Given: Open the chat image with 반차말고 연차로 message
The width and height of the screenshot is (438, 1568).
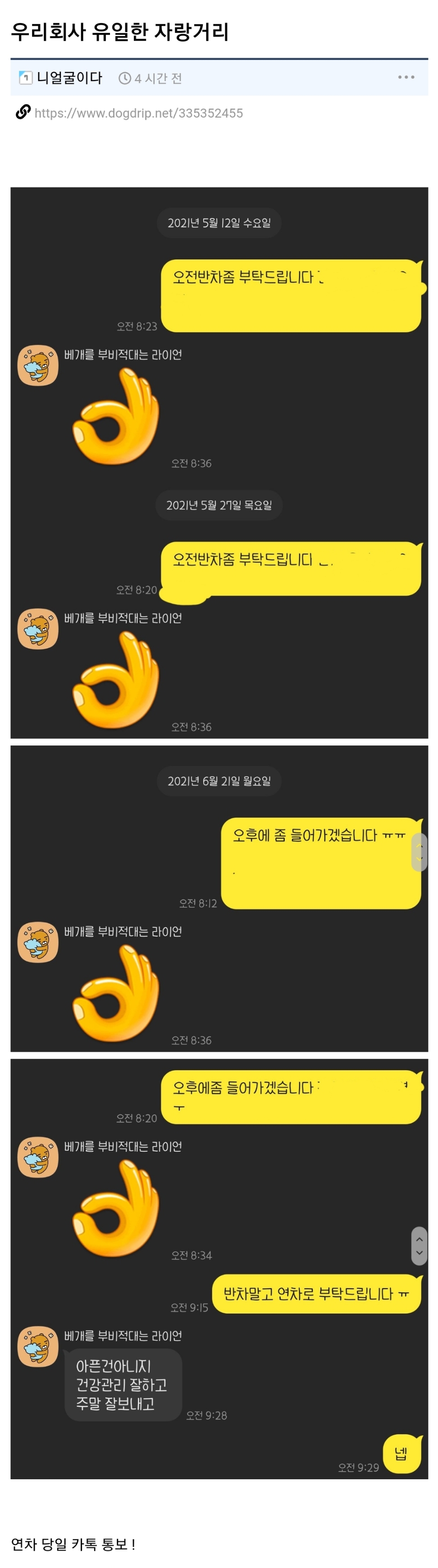Looking at the screenshot, I should (219, 1271).
